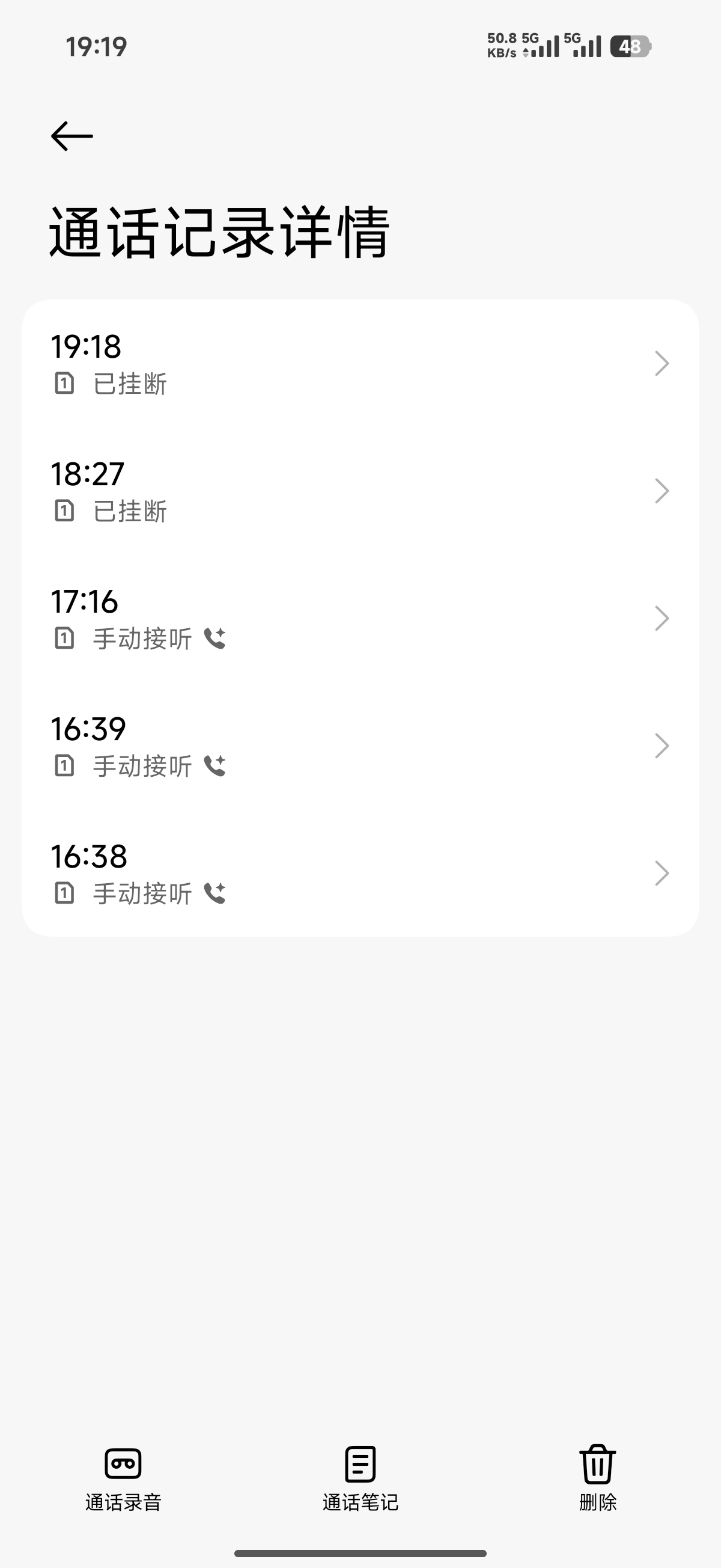The image size is (721, 1568).
Task: View details of the 17:16 answered call
Action: (x=360, y=619)
